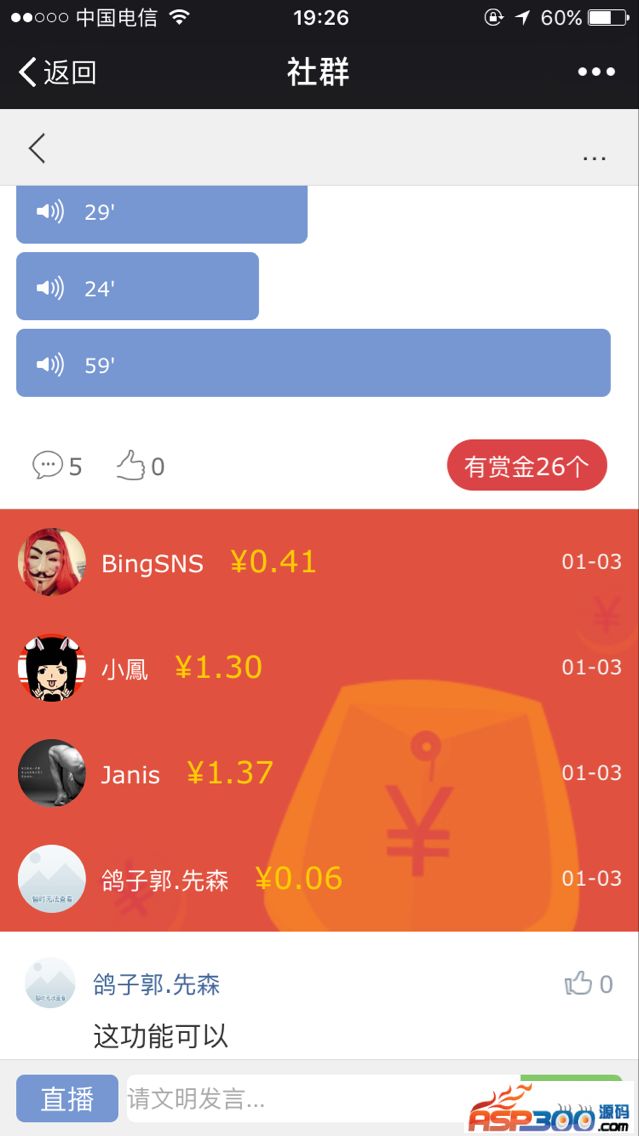Viewport: 639px width, 1136px height.
Task: Open BingSNS's reward entry
Action: point(320,562)
